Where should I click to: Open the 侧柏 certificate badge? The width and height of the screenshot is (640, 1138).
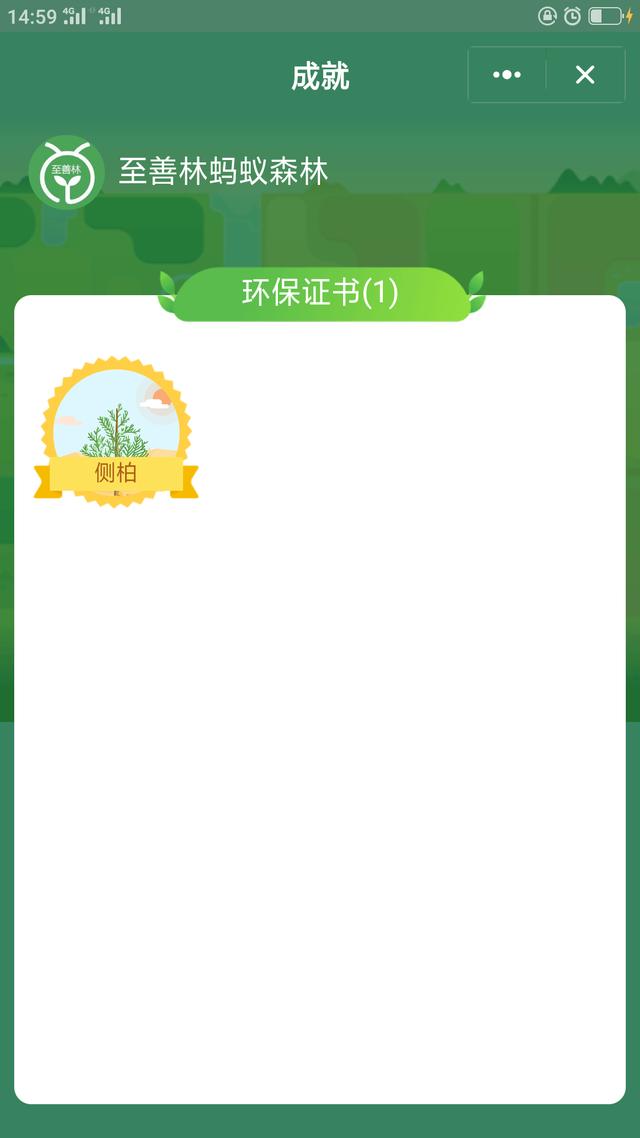[x=116, y=431]
